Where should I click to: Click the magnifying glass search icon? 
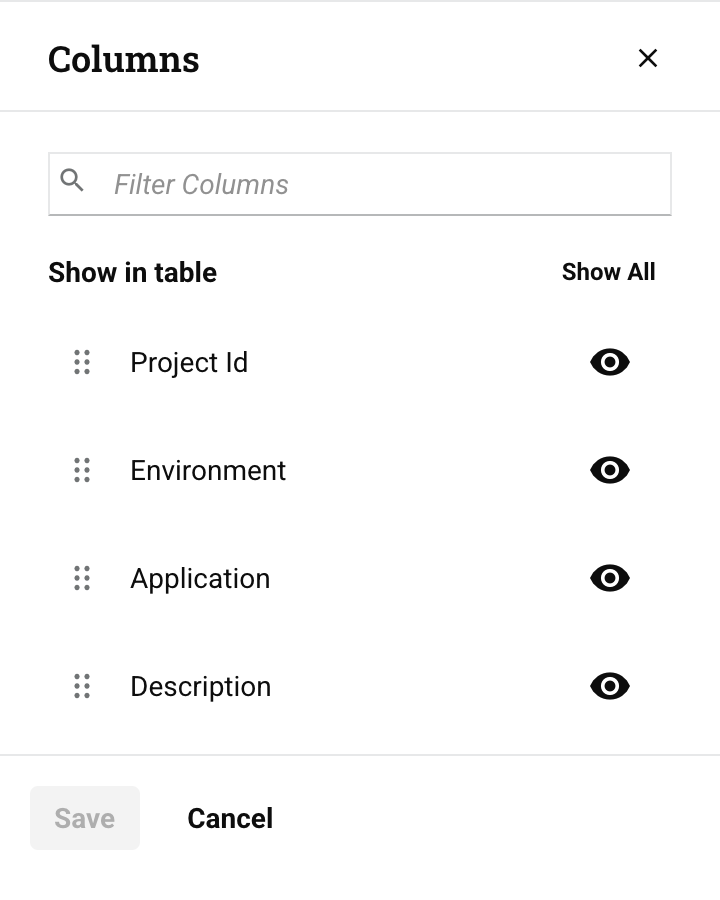point(73,181)
